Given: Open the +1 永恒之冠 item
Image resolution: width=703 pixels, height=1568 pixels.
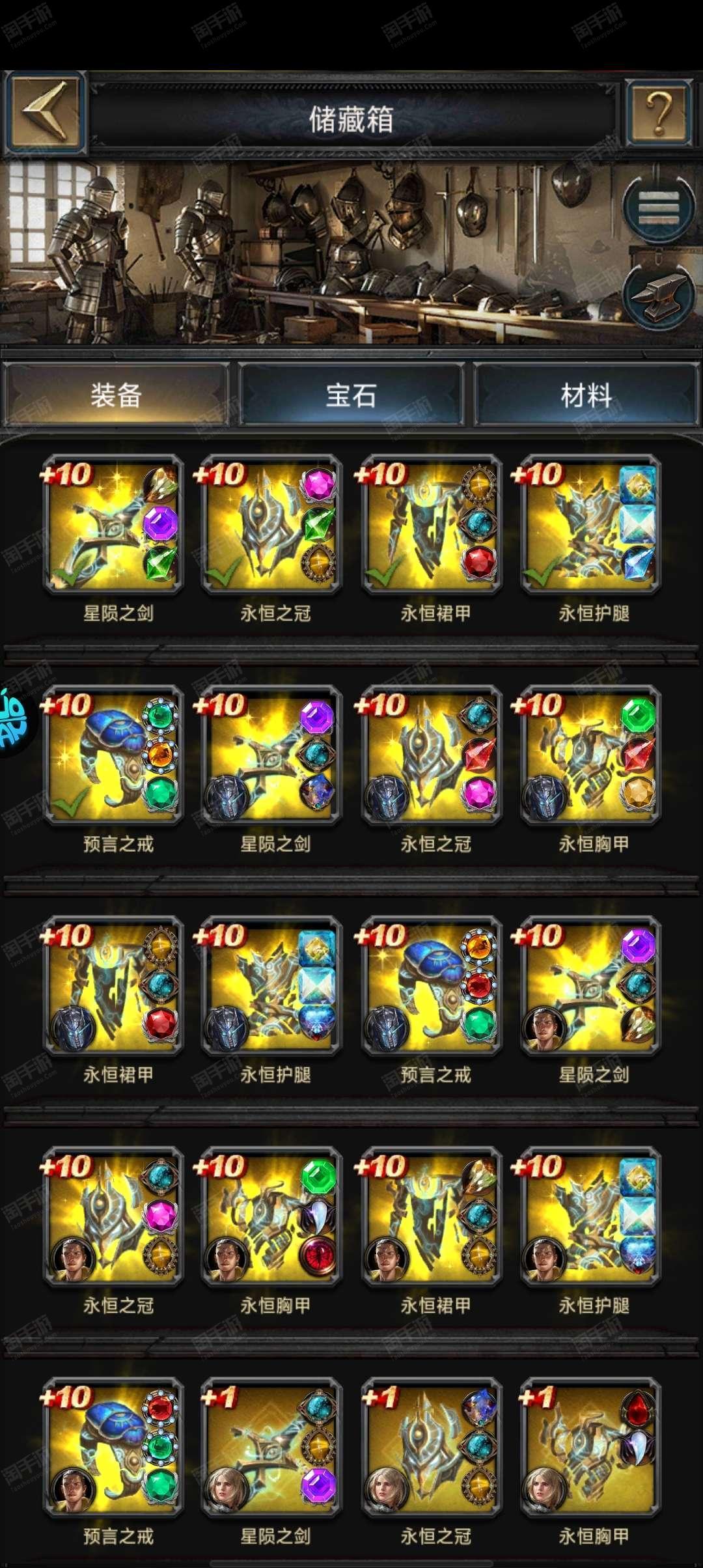Looking at the screenshot, I should coord(432,1448).
